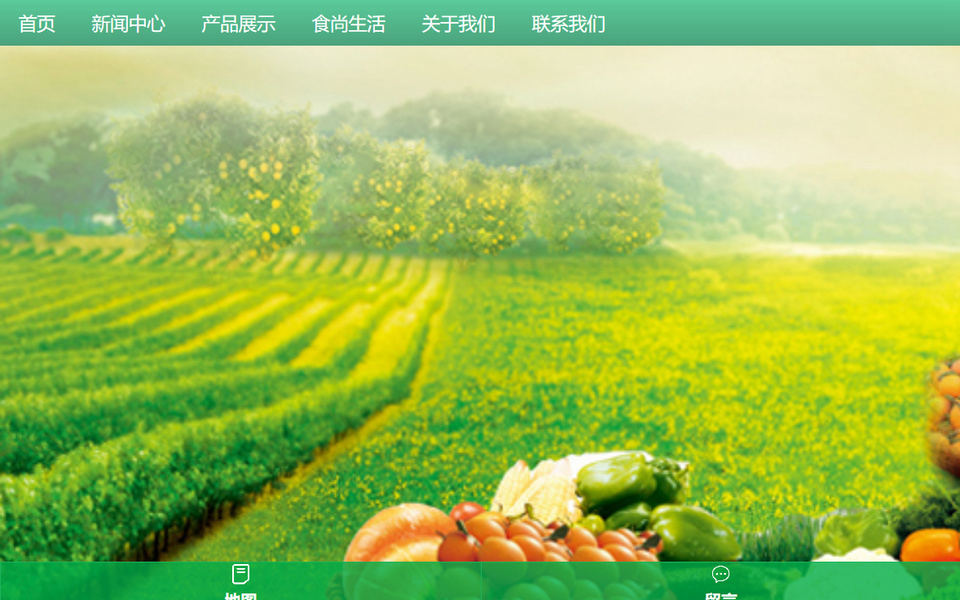Tap 联系我们 in the navigation bar
960x600 pixels.
point(568,24)
